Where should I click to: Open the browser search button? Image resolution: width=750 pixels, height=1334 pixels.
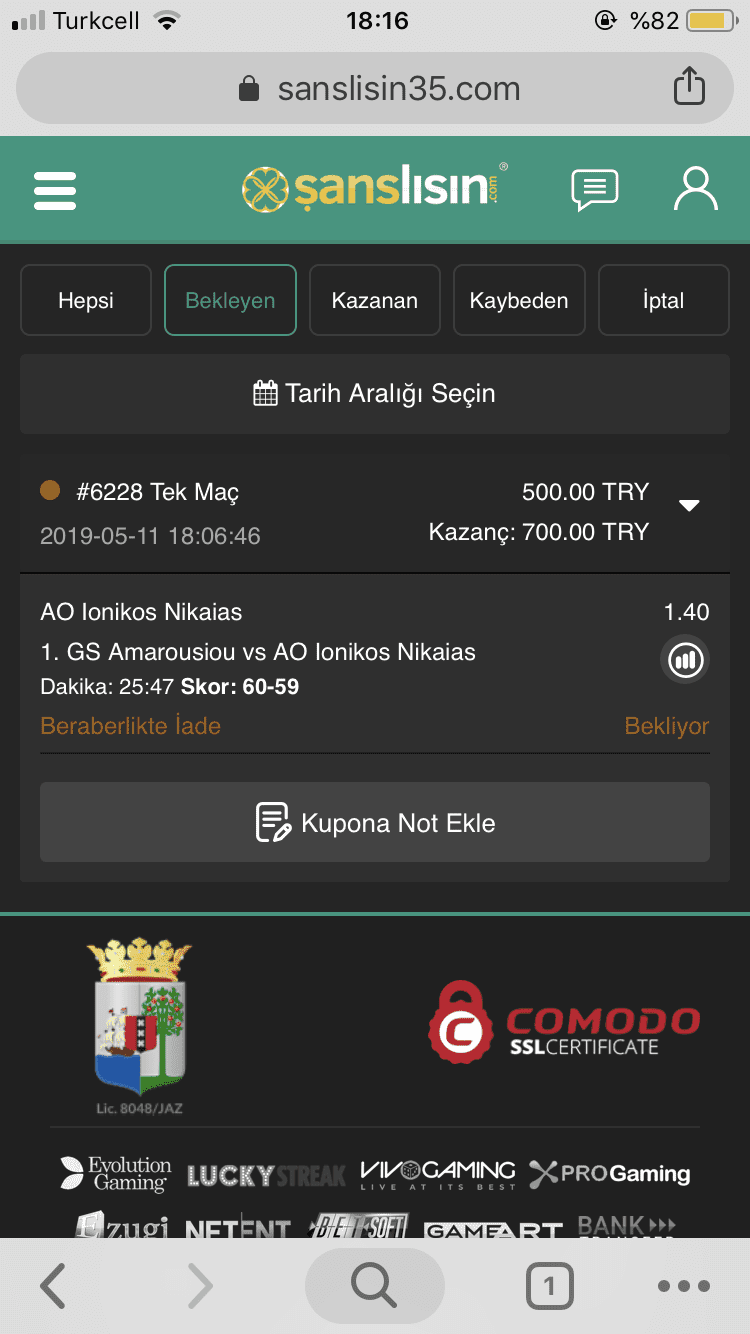point(375,1286)
